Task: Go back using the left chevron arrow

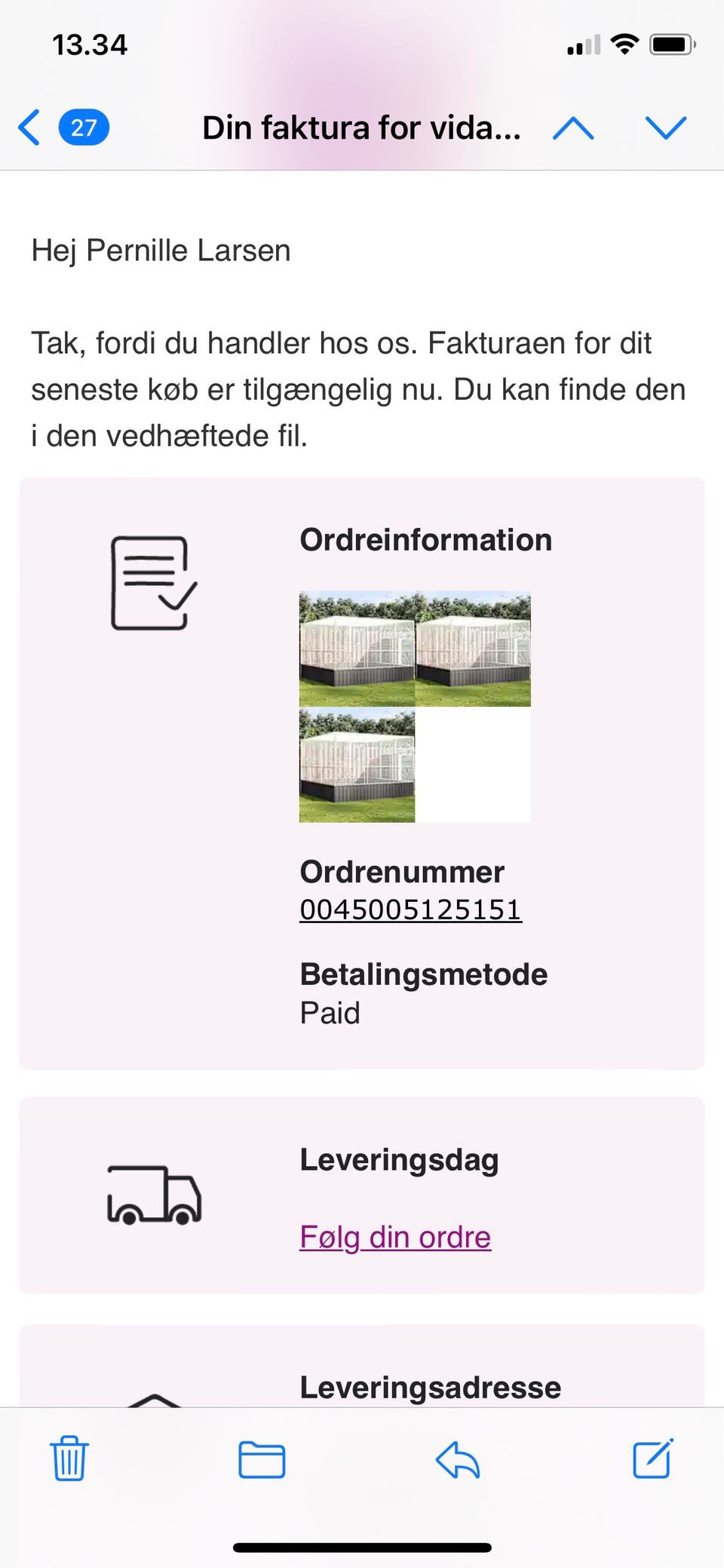Action: 29,127
